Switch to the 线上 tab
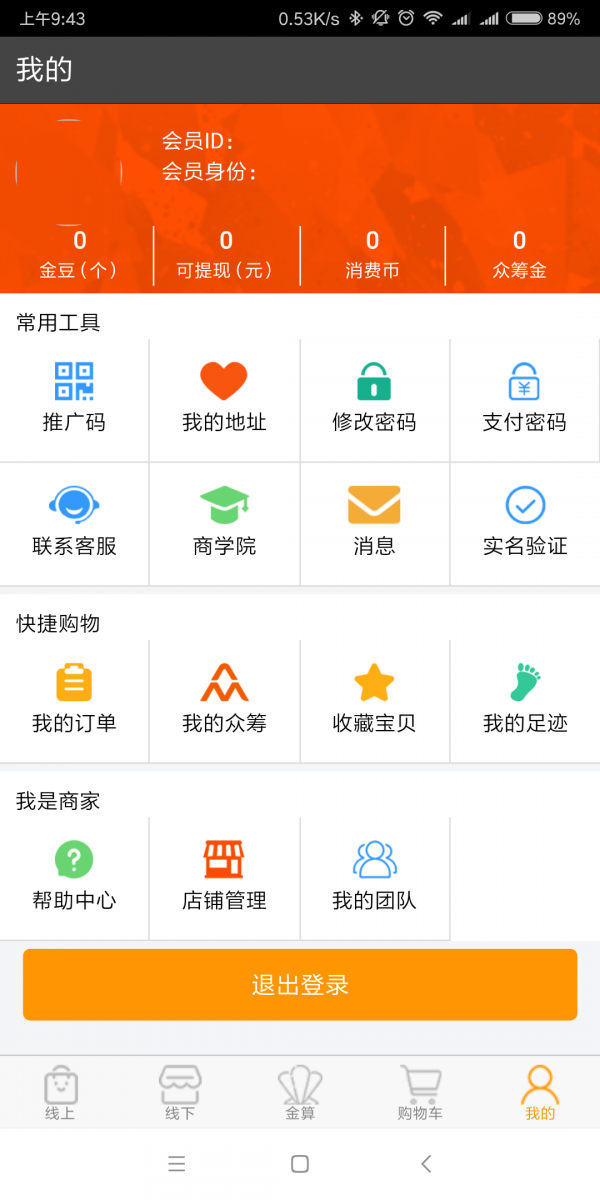This screenshot has width=600, height=1200. click(60, 1092)
